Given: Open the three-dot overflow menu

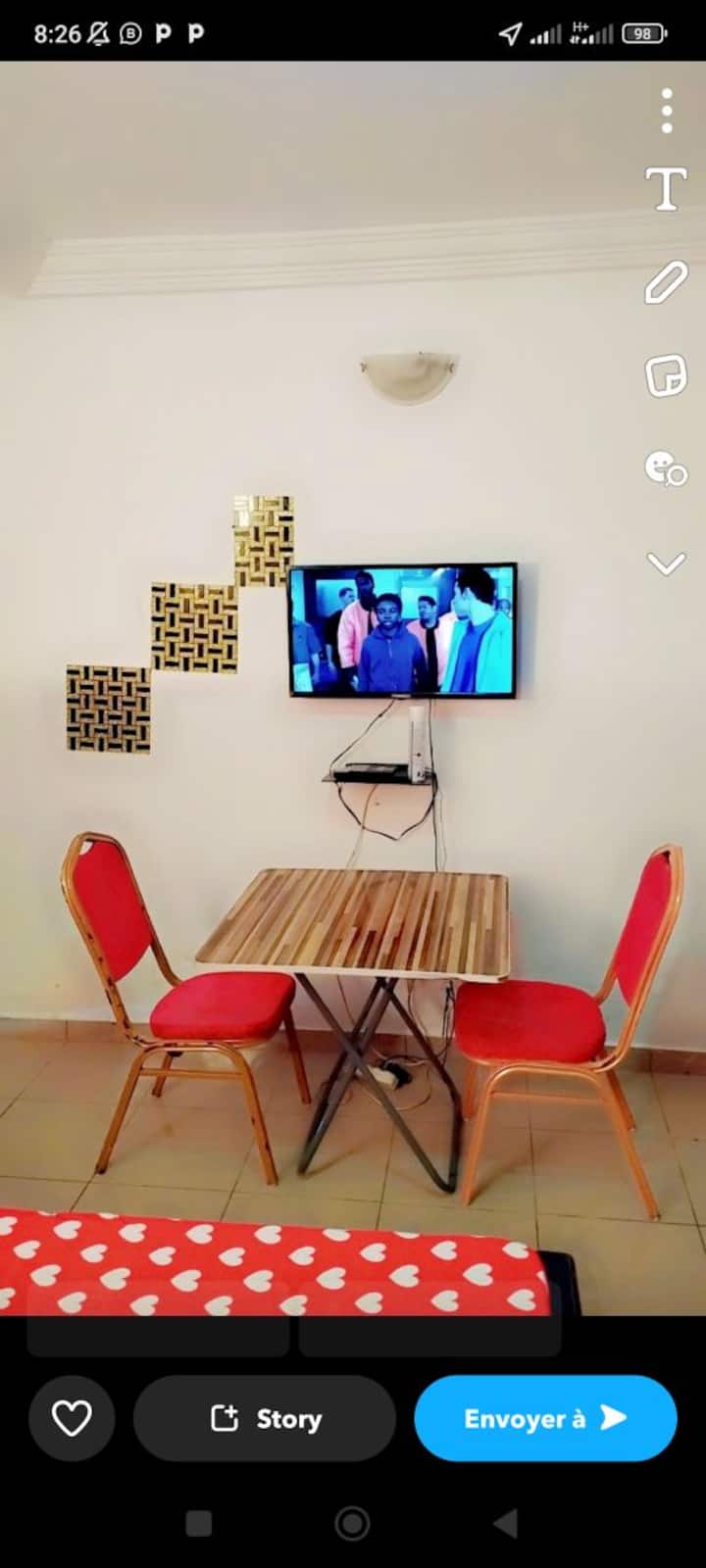Looking at the screenshot, I should tap(667, 111).
